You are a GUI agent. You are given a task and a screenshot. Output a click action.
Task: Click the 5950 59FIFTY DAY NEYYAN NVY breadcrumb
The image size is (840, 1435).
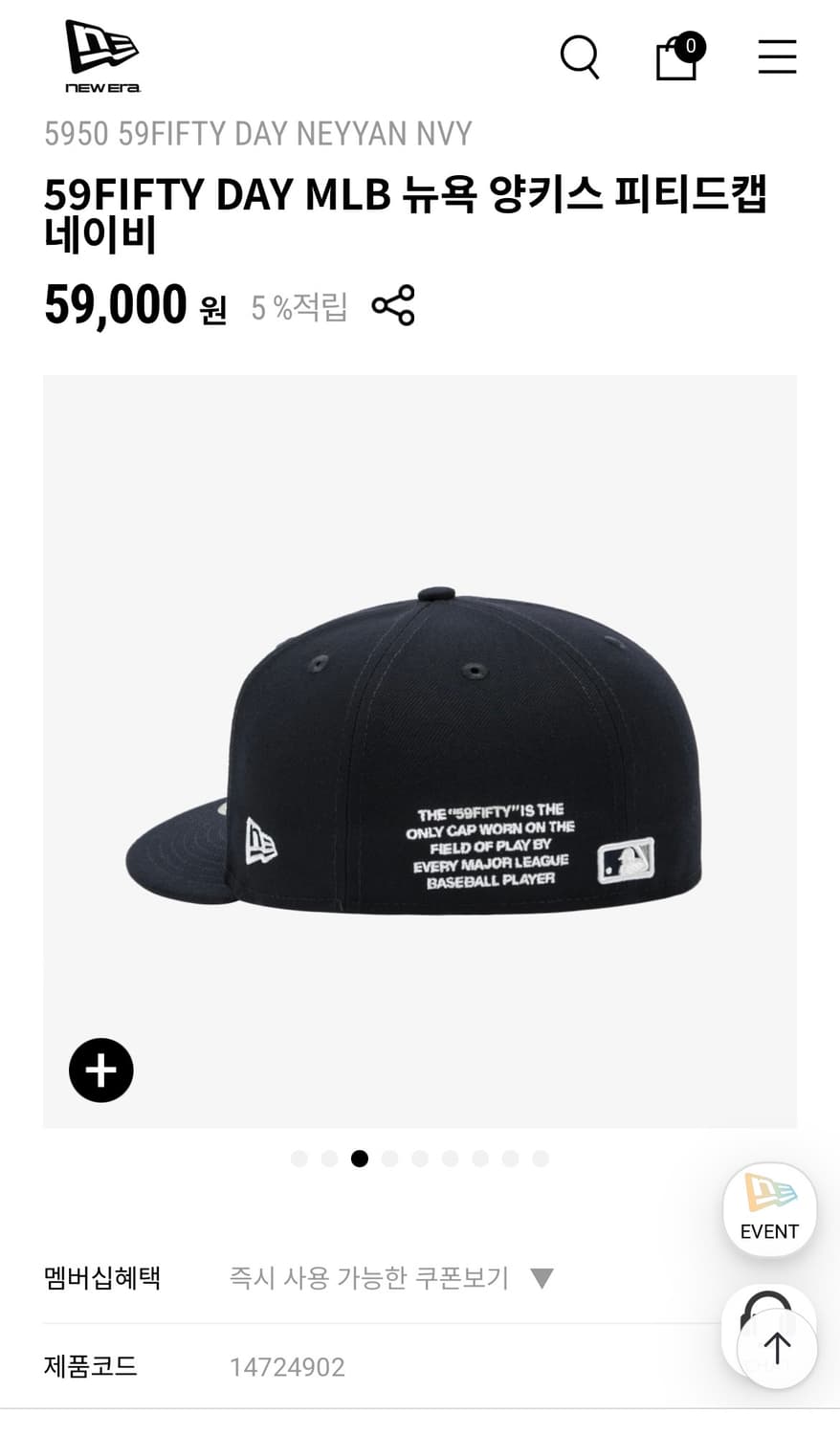[x=254, y=134]
